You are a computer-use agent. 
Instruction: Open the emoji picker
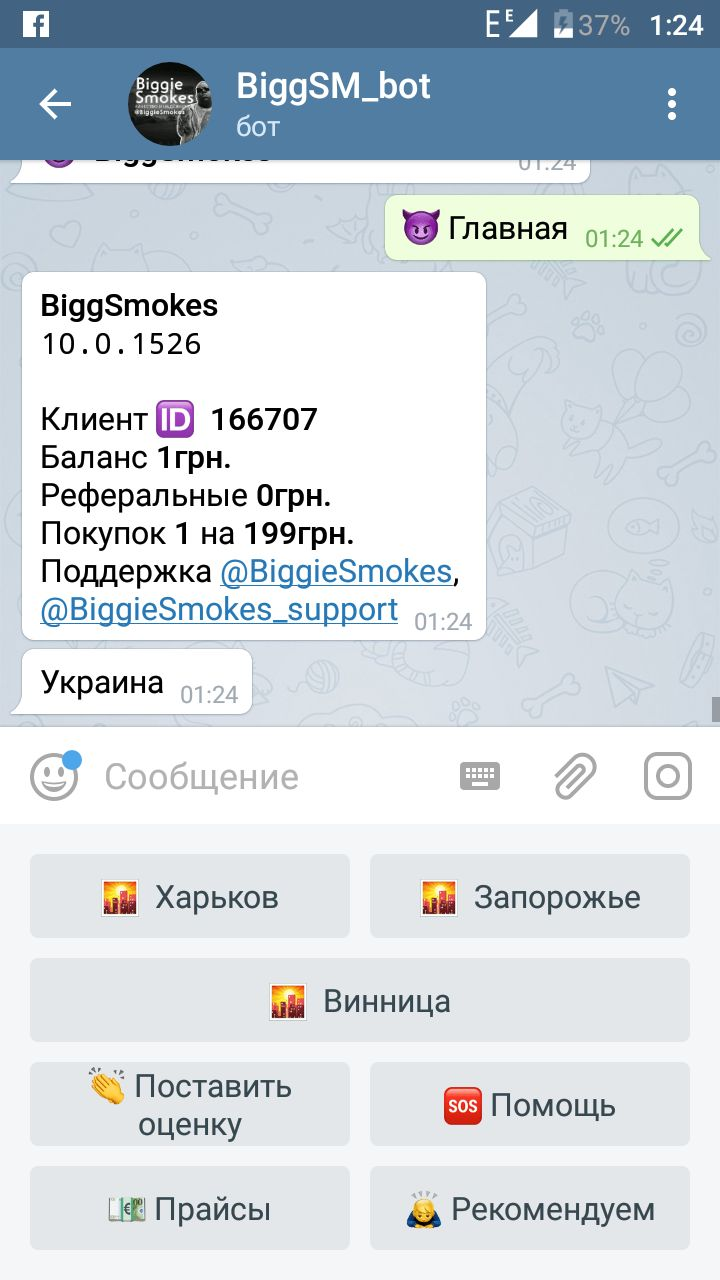[54, 776]
